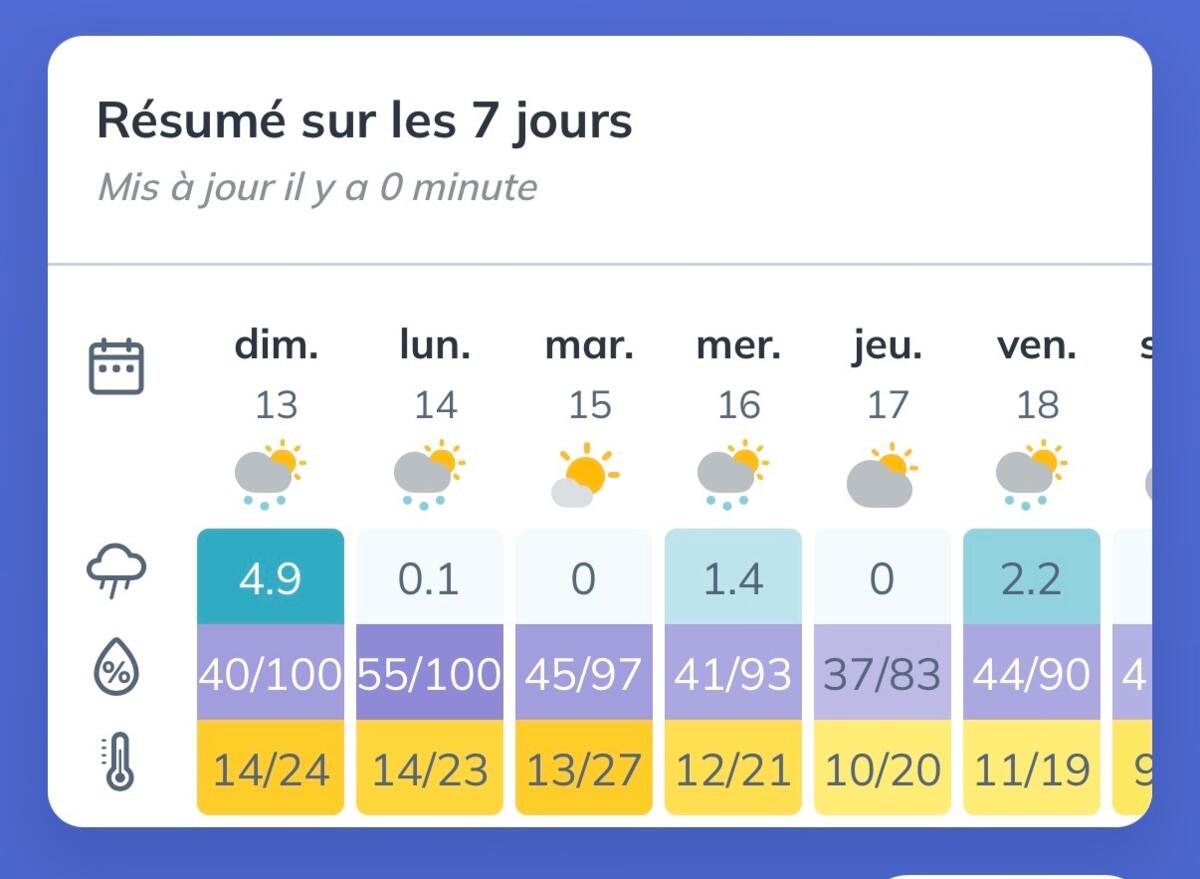1200x879 pixels.
Task: Show the ven. 18 forecast
Action: pos(1031,570)
